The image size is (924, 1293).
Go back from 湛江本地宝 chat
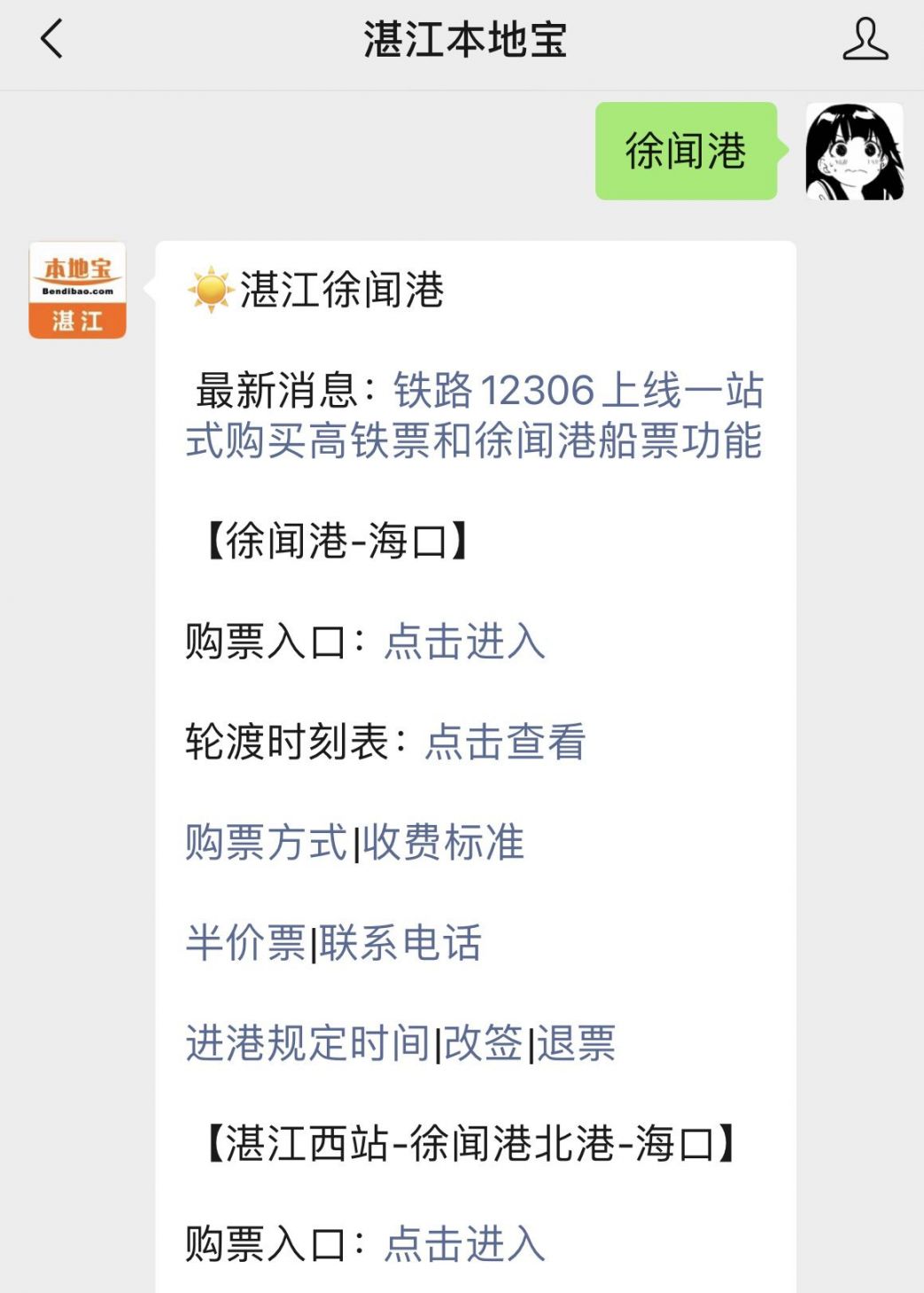(x=52, y=40)
